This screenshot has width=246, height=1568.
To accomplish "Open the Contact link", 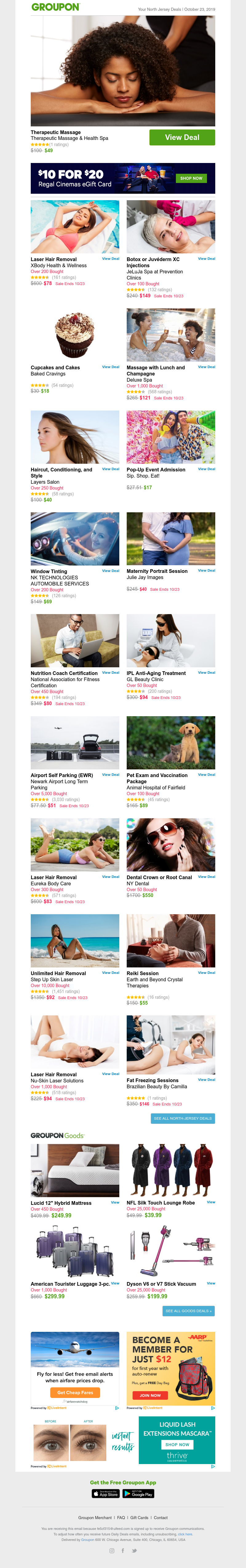I will (161, 1518).
